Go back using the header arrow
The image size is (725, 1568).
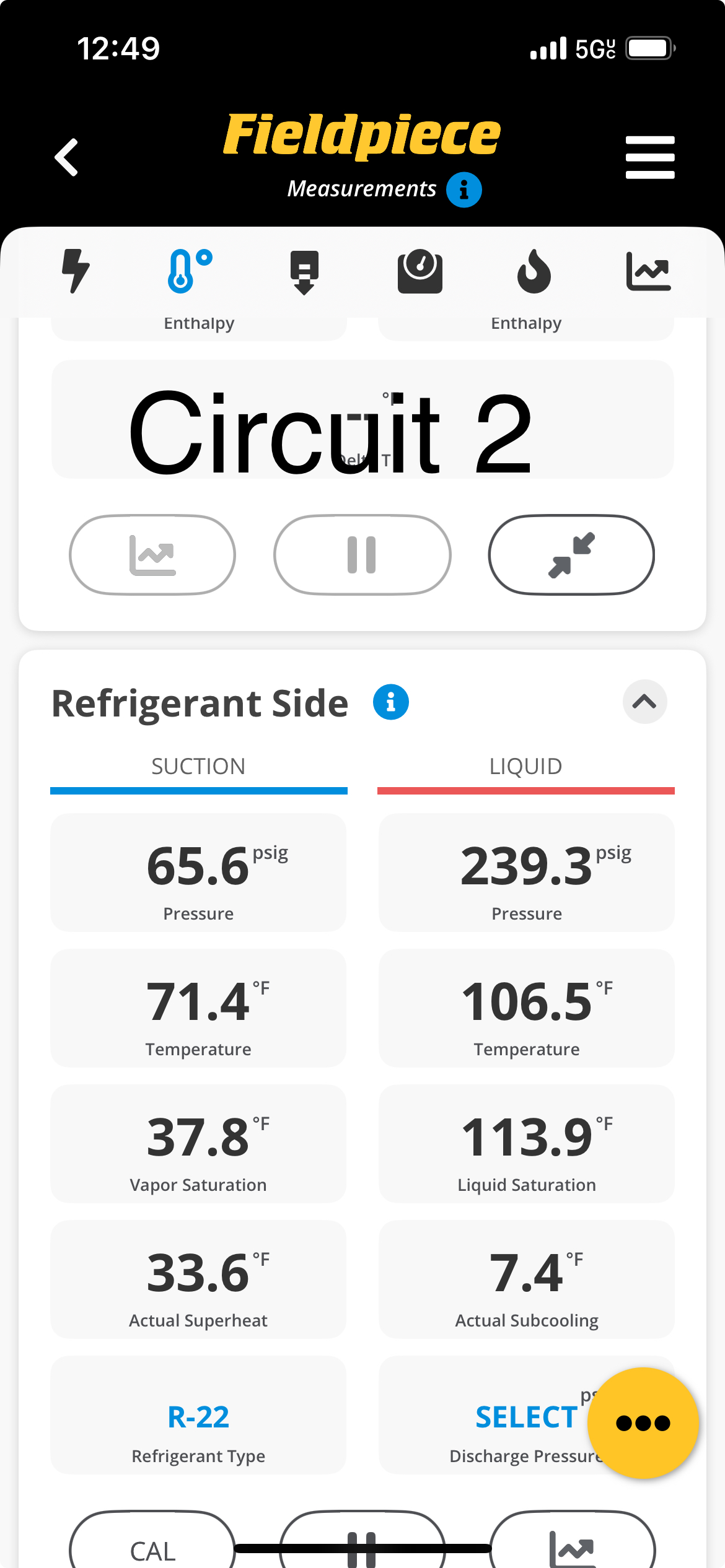tap(67, 157)
